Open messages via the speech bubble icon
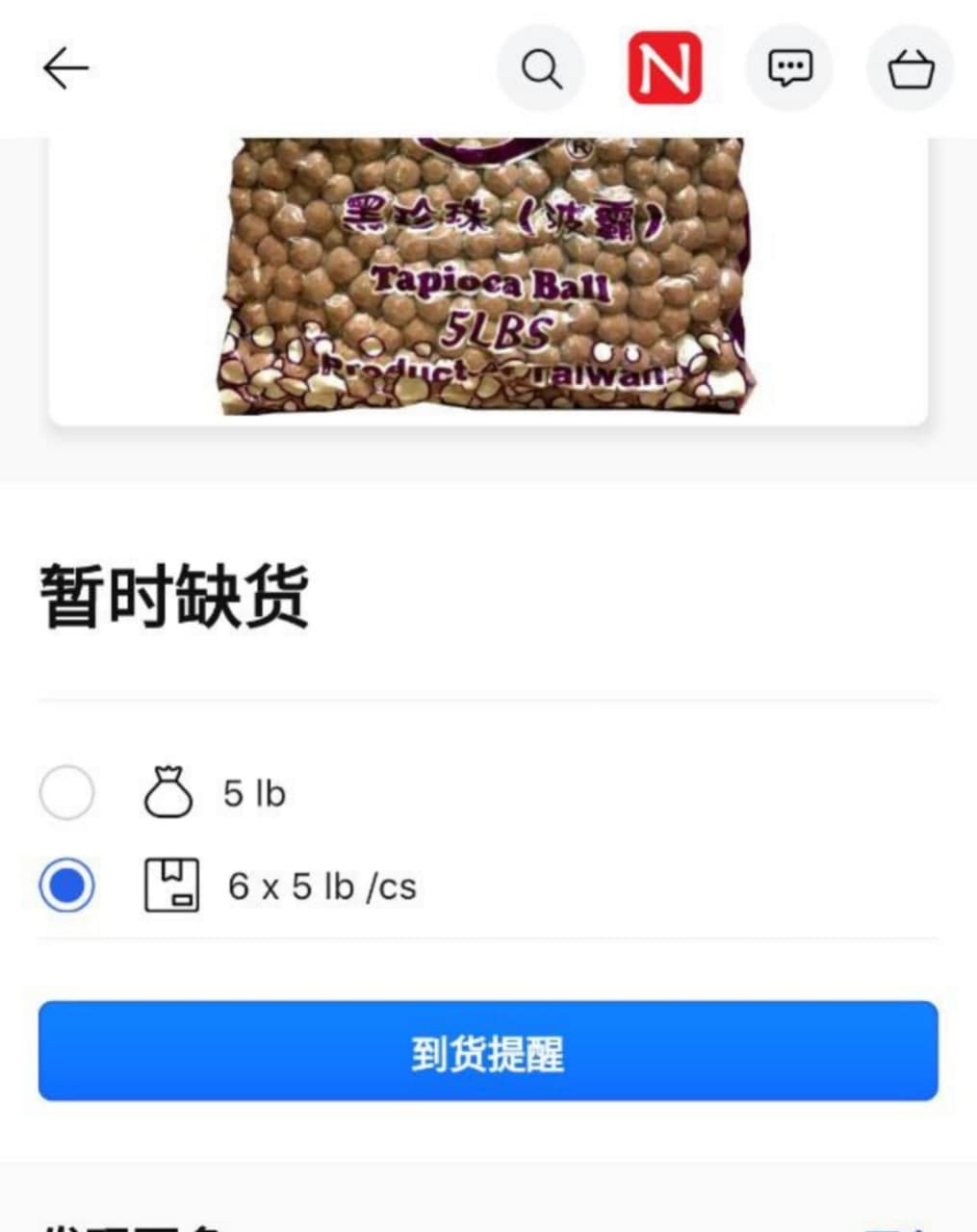The height and width of the screenshot is (1232, 977). coord(789,67)
